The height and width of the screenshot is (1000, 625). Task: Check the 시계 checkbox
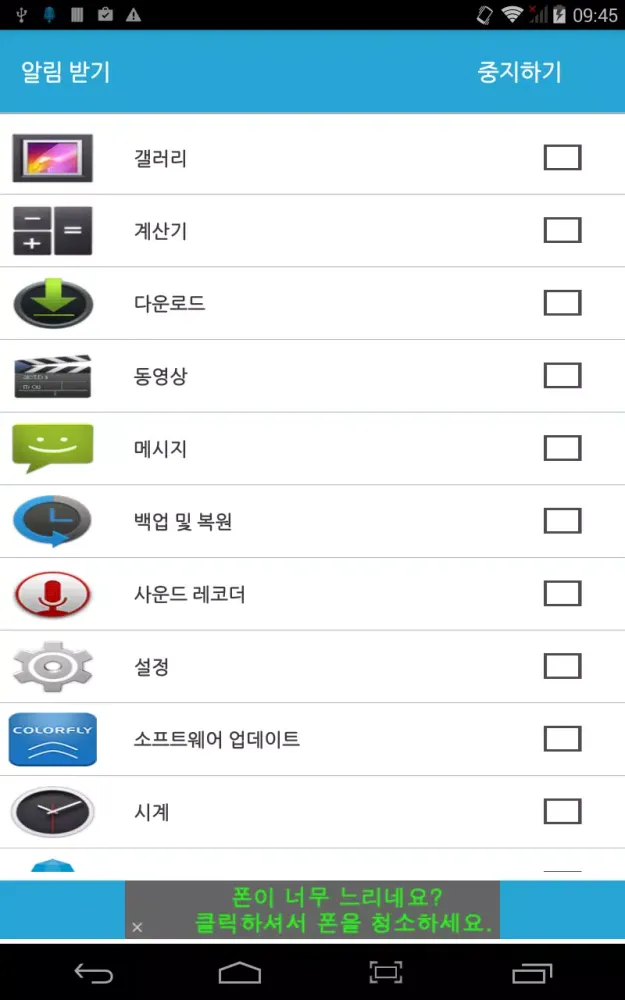pos(562,811)
